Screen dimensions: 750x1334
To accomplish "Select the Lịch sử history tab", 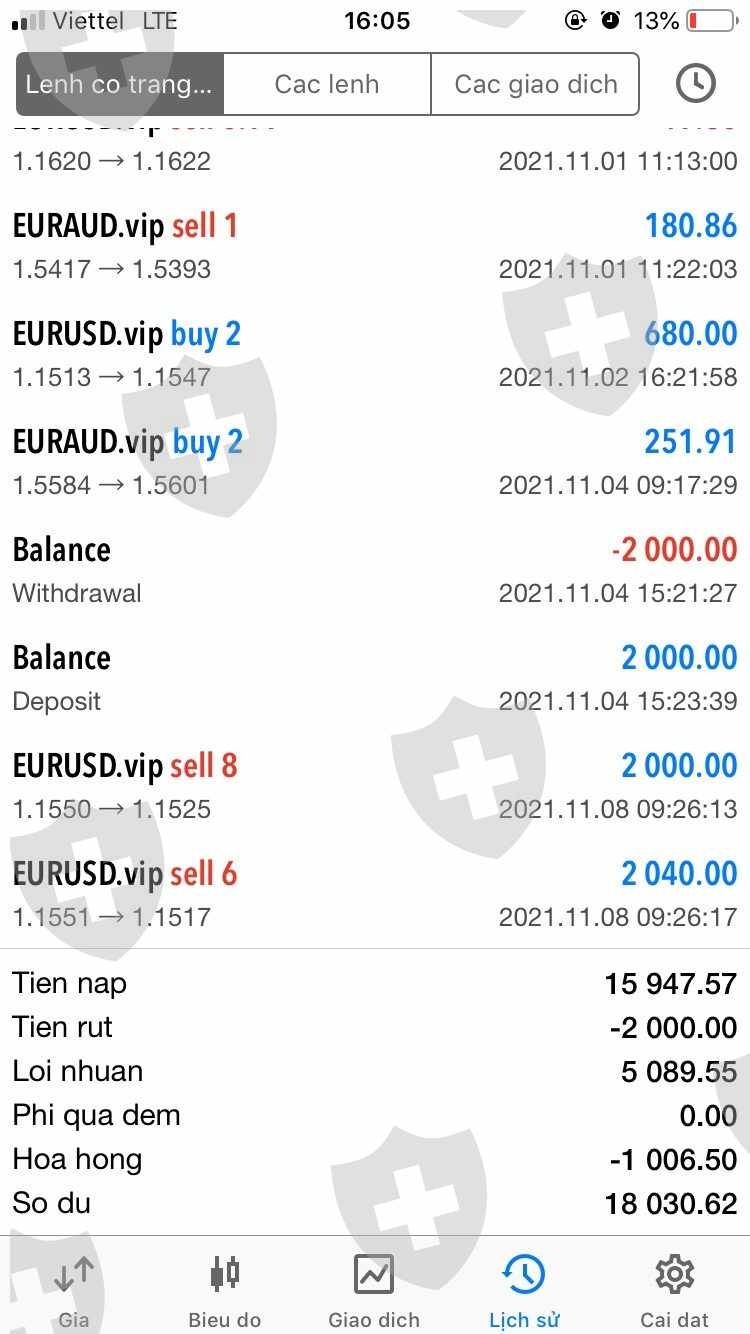I will point(524,1291).
